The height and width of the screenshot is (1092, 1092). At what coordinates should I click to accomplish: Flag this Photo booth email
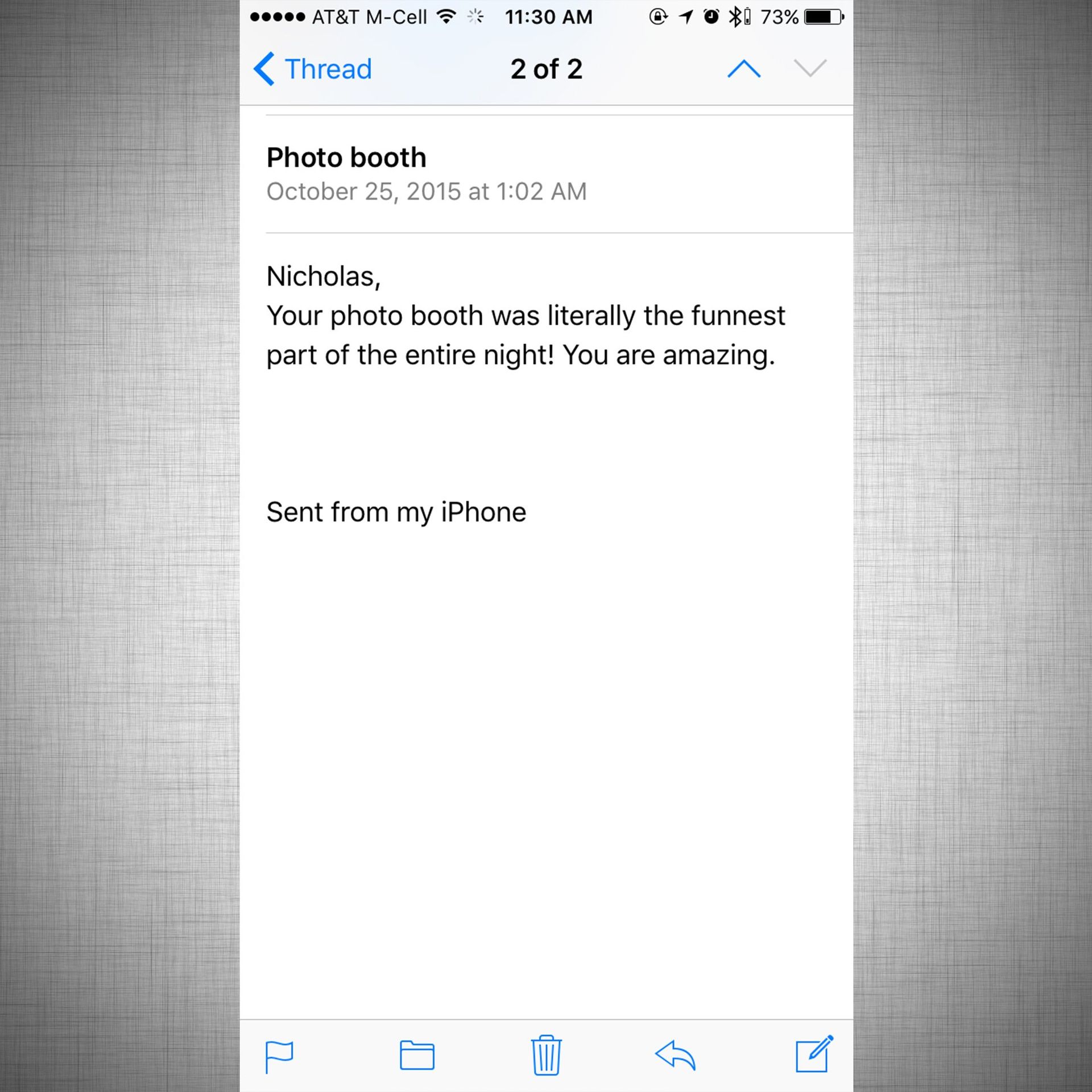click(279, 1057)
